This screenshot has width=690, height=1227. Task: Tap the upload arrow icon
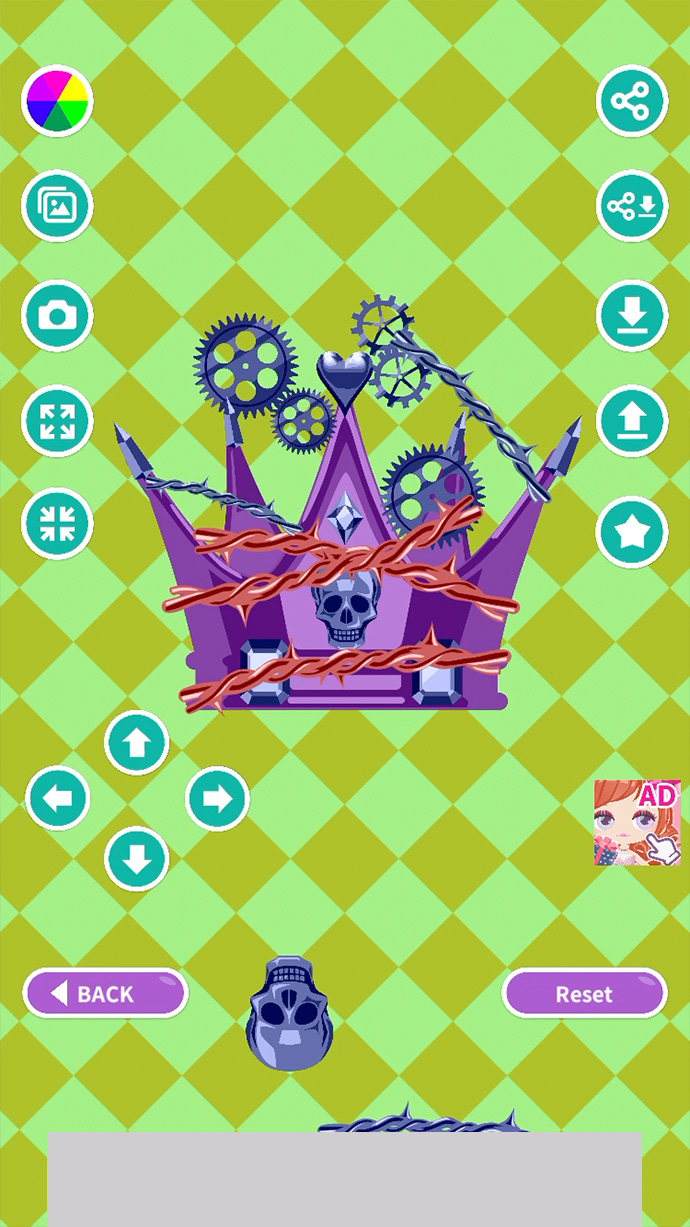click(632, 421)
